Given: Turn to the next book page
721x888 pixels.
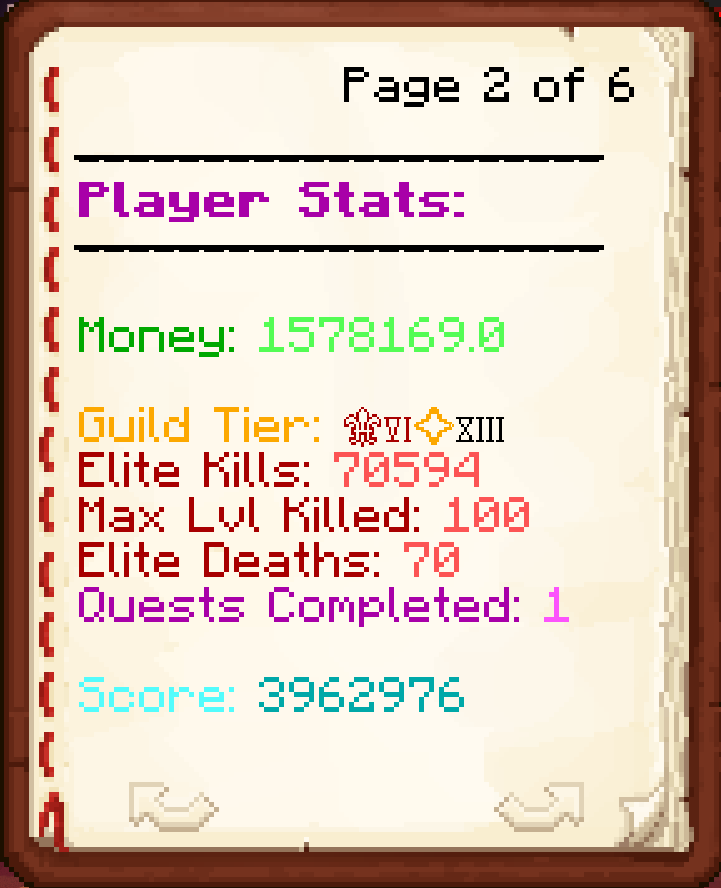Looking at the screenshot, I should [540, 806].
